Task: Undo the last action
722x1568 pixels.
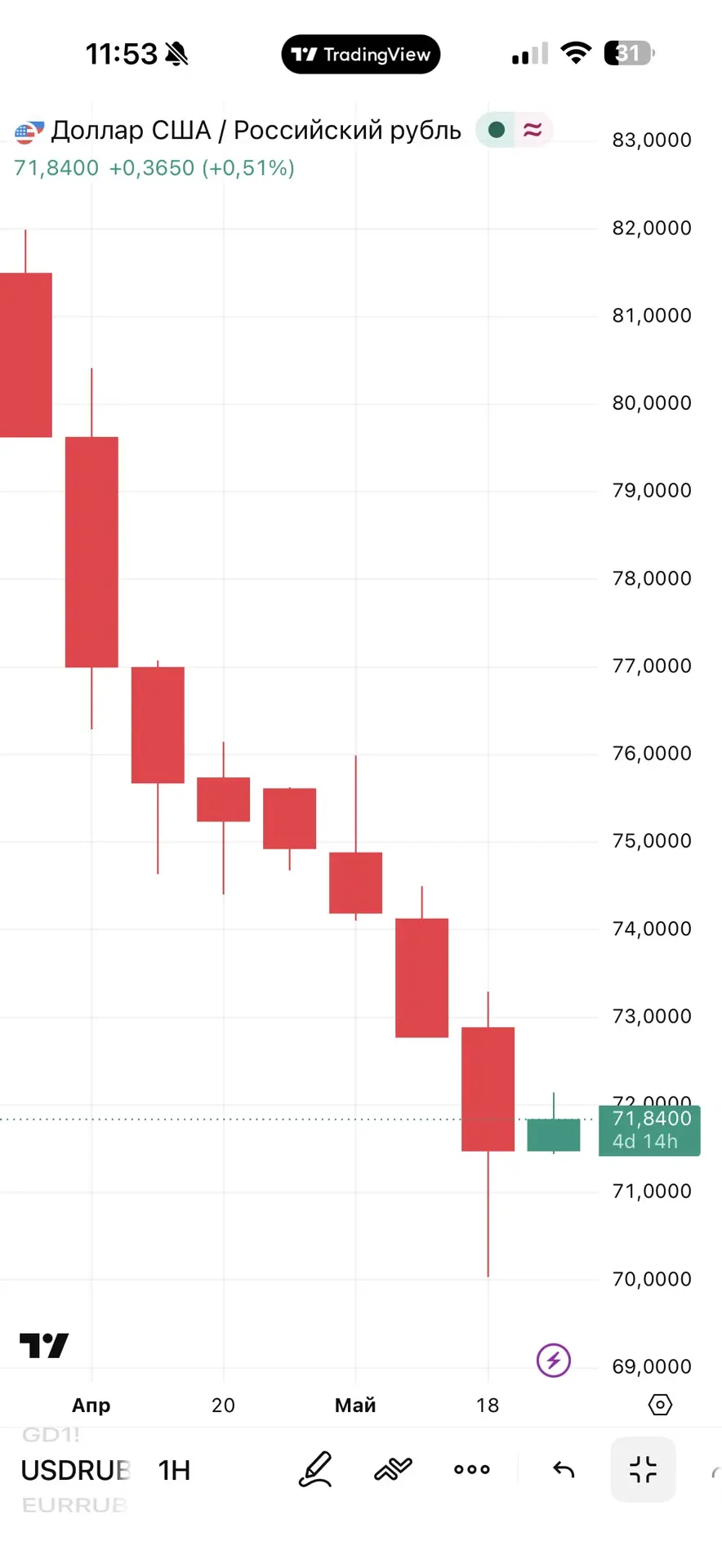Action: pyautogui.click(x=564, y=1470)
